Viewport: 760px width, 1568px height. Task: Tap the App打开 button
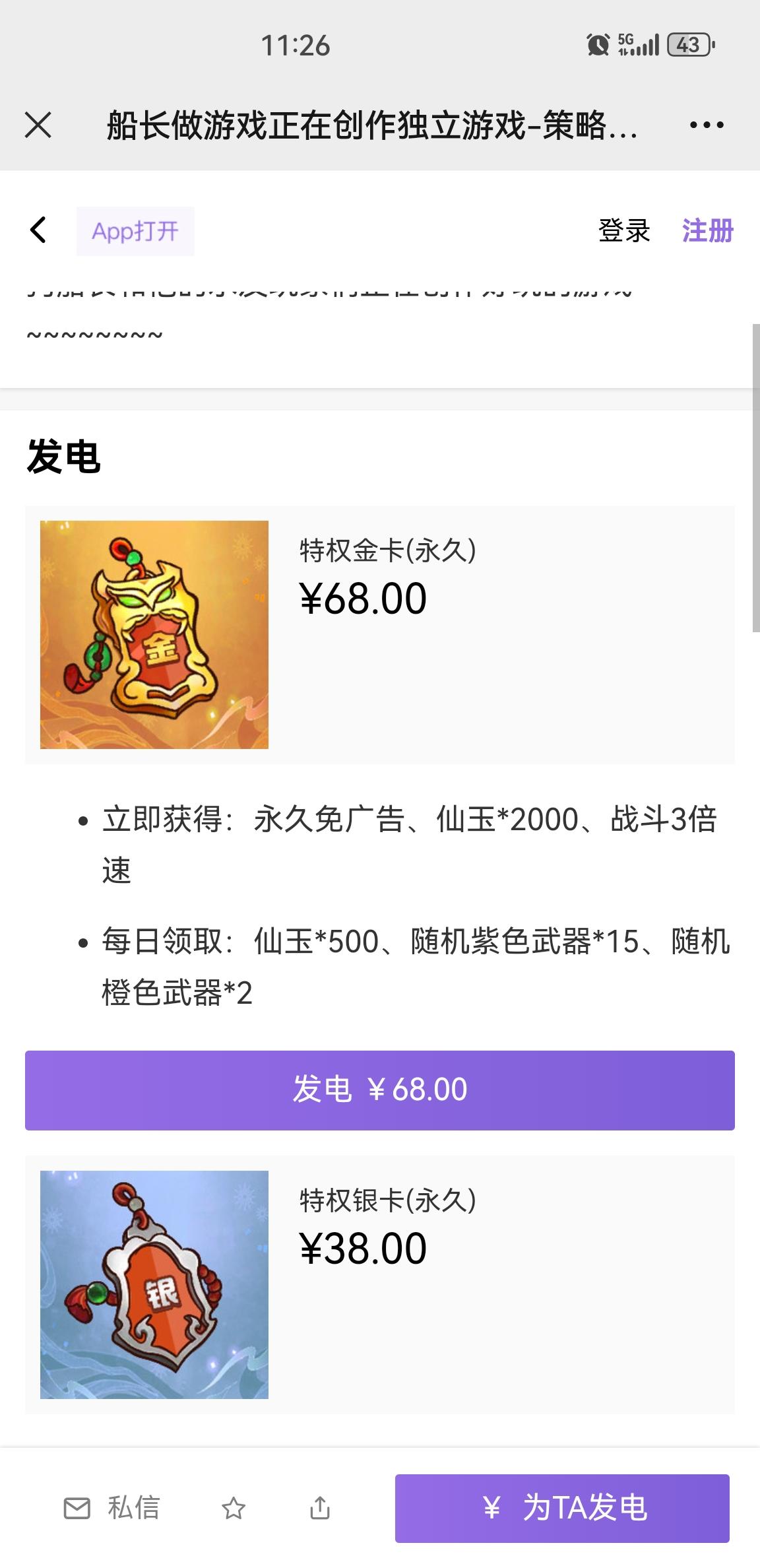pyautogui.click(x=135, y=230)
